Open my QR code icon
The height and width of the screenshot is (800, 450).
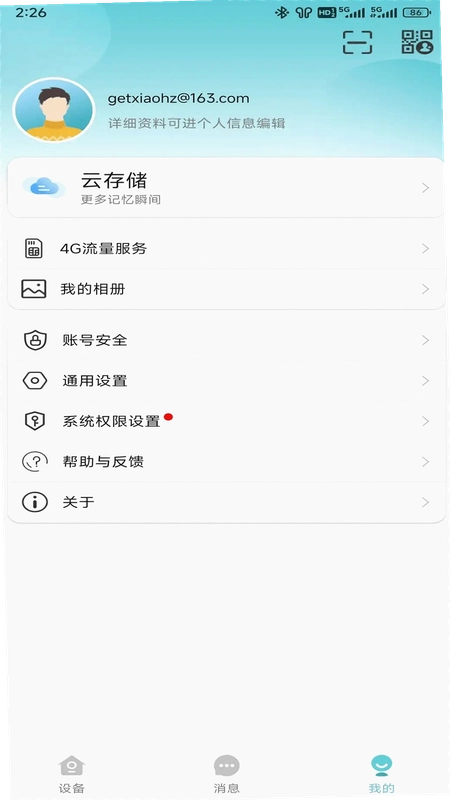417,42
